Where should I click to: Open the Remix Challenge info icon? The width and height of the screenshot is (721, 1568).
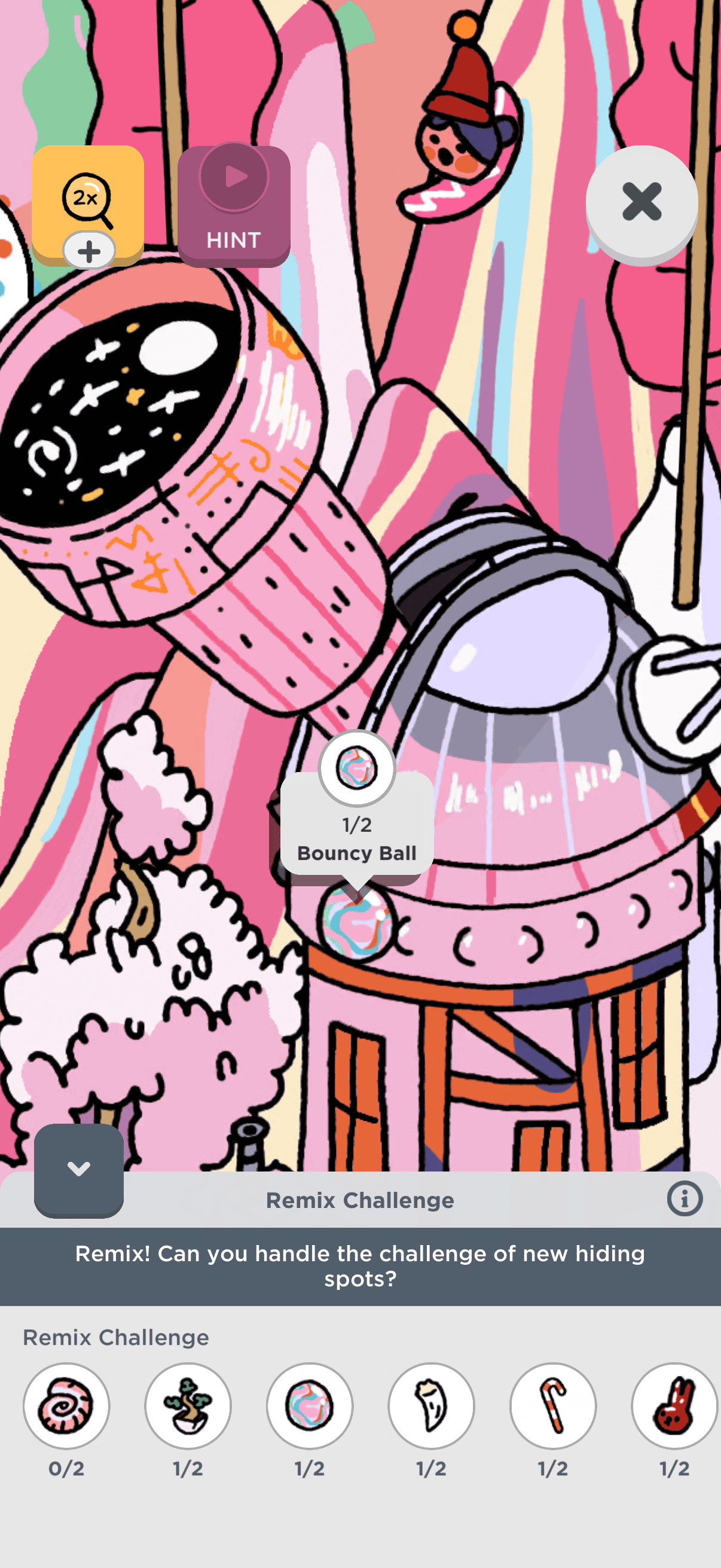(684, 1198)
